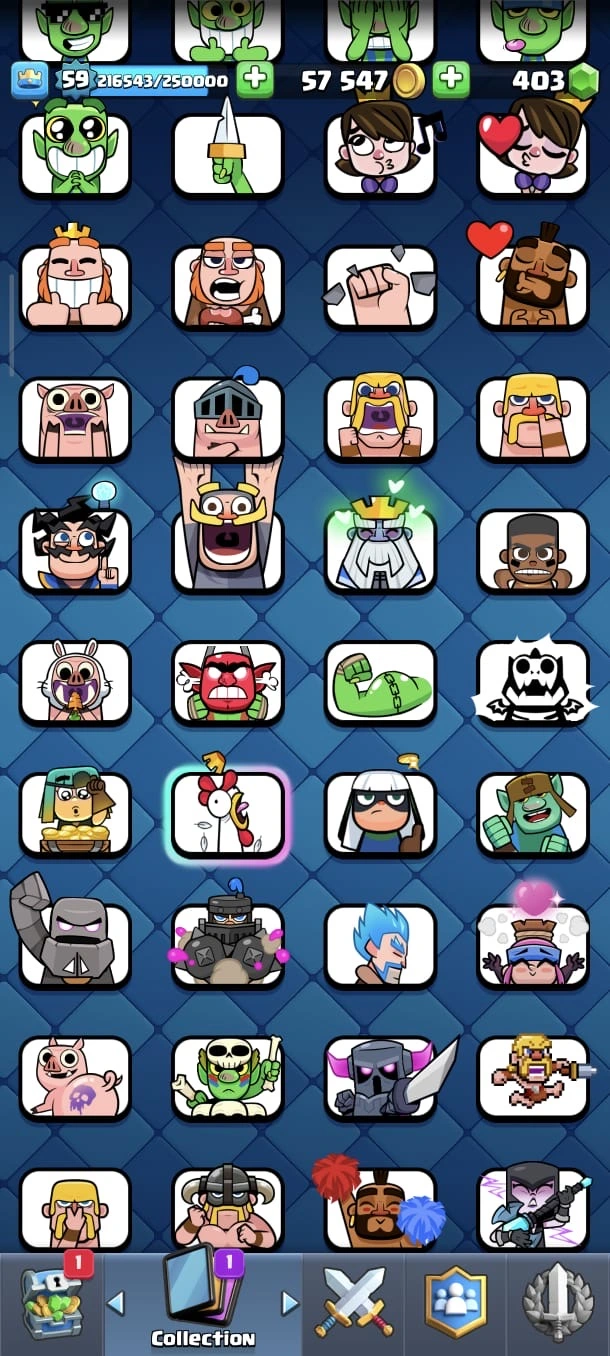Viewport: 610px width, 1356px height.
Task: Select the whistling princess with music note emote
Action: pos(380,154)
